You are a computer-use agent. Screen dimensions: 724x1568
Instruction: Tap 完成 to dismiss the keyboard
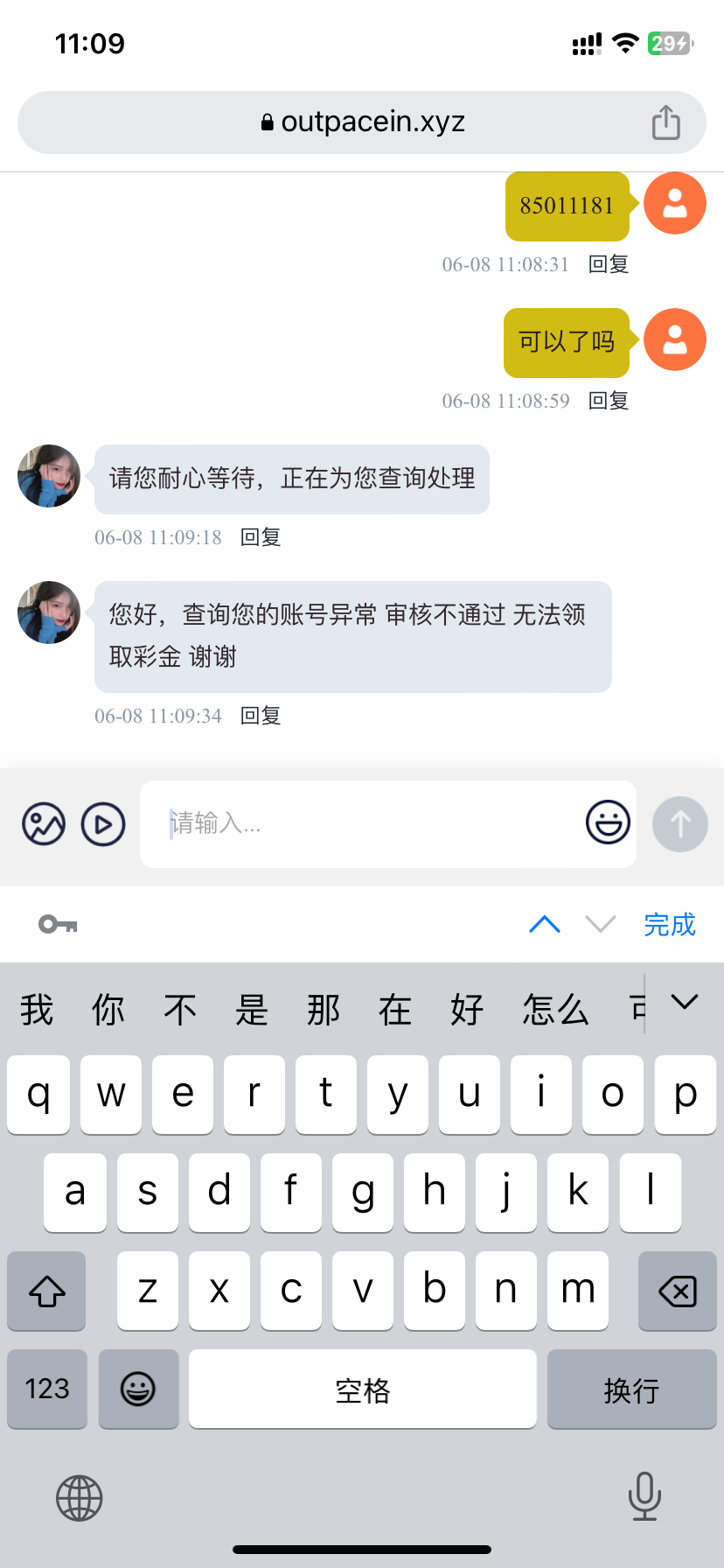[x=669, y=924]
